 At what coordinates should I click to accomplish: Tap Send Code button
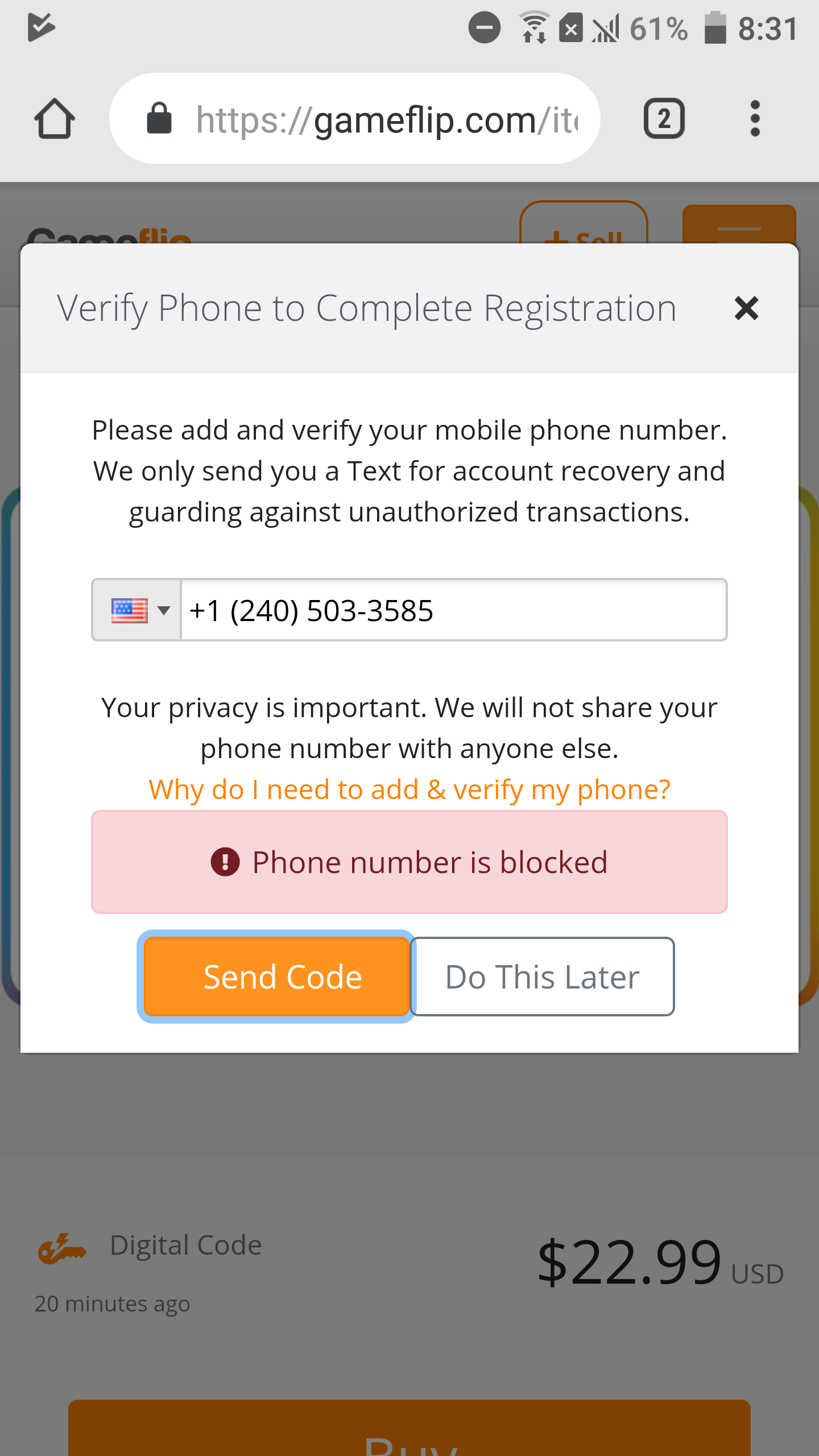[x=277, y=976]
